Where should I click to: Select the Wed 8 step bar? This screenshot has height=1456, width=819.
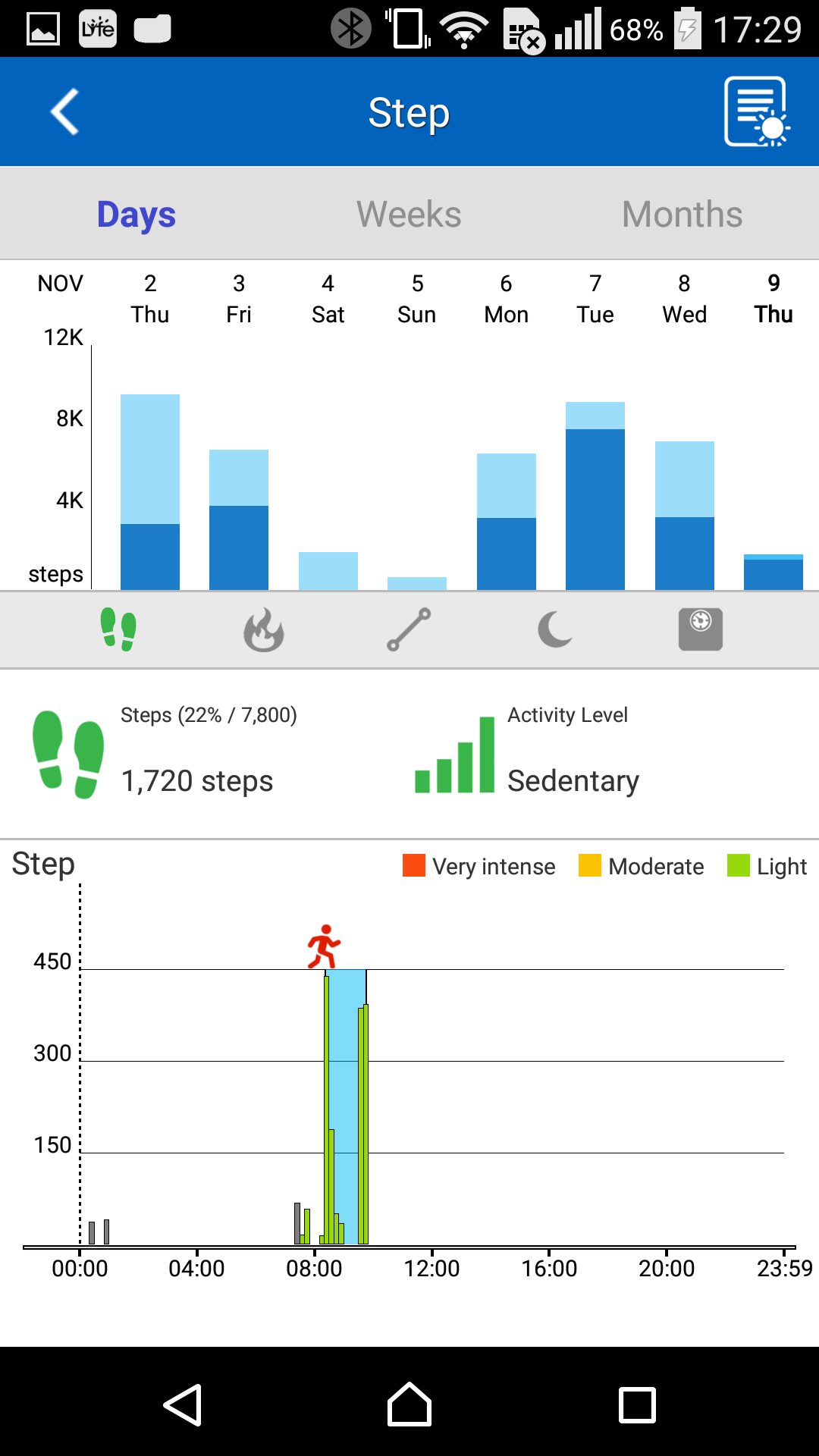click(685, 516)
